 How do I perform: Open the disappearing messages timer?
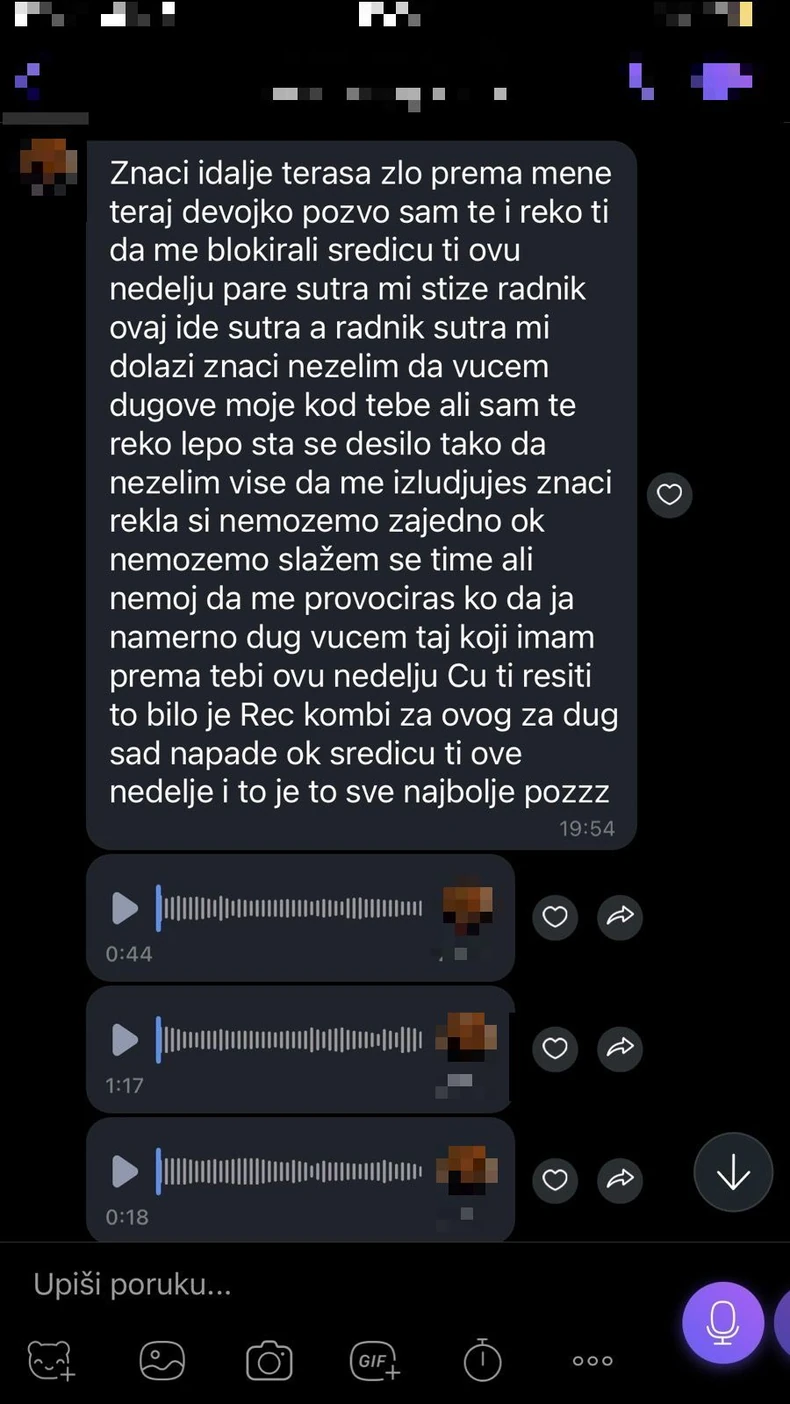pos(481,1360)
